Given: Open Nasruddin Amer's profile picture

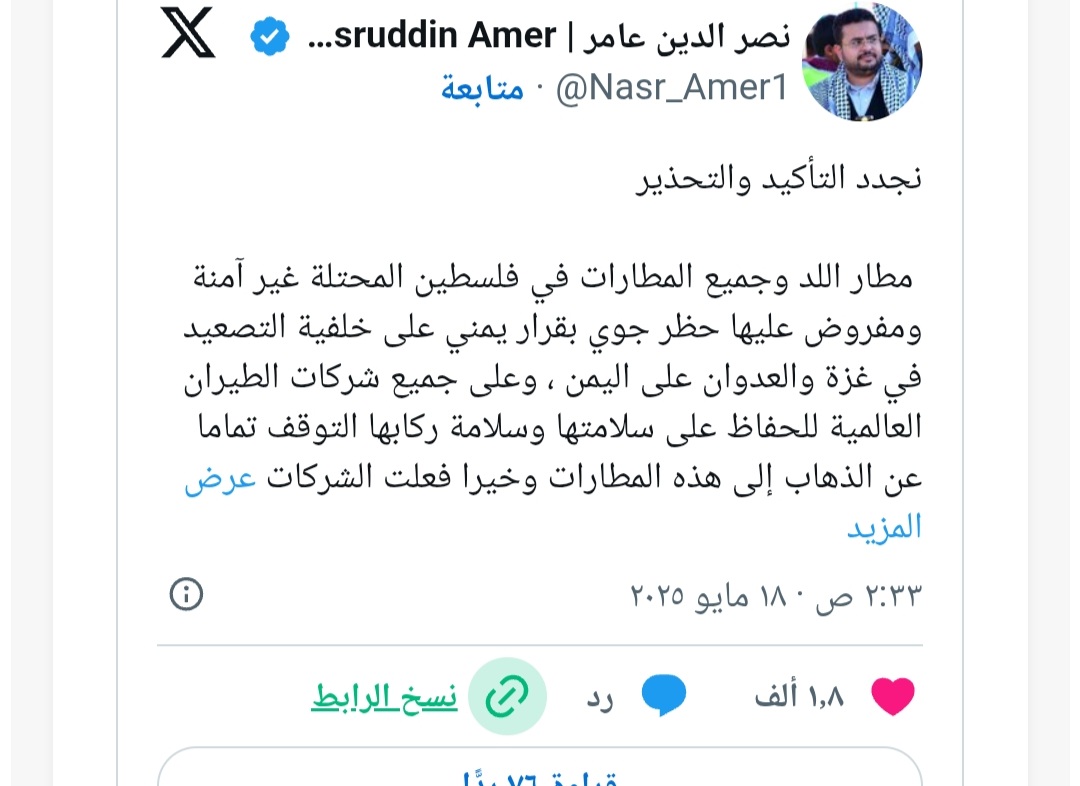Looking at the screenshot, I should [861, 62].
